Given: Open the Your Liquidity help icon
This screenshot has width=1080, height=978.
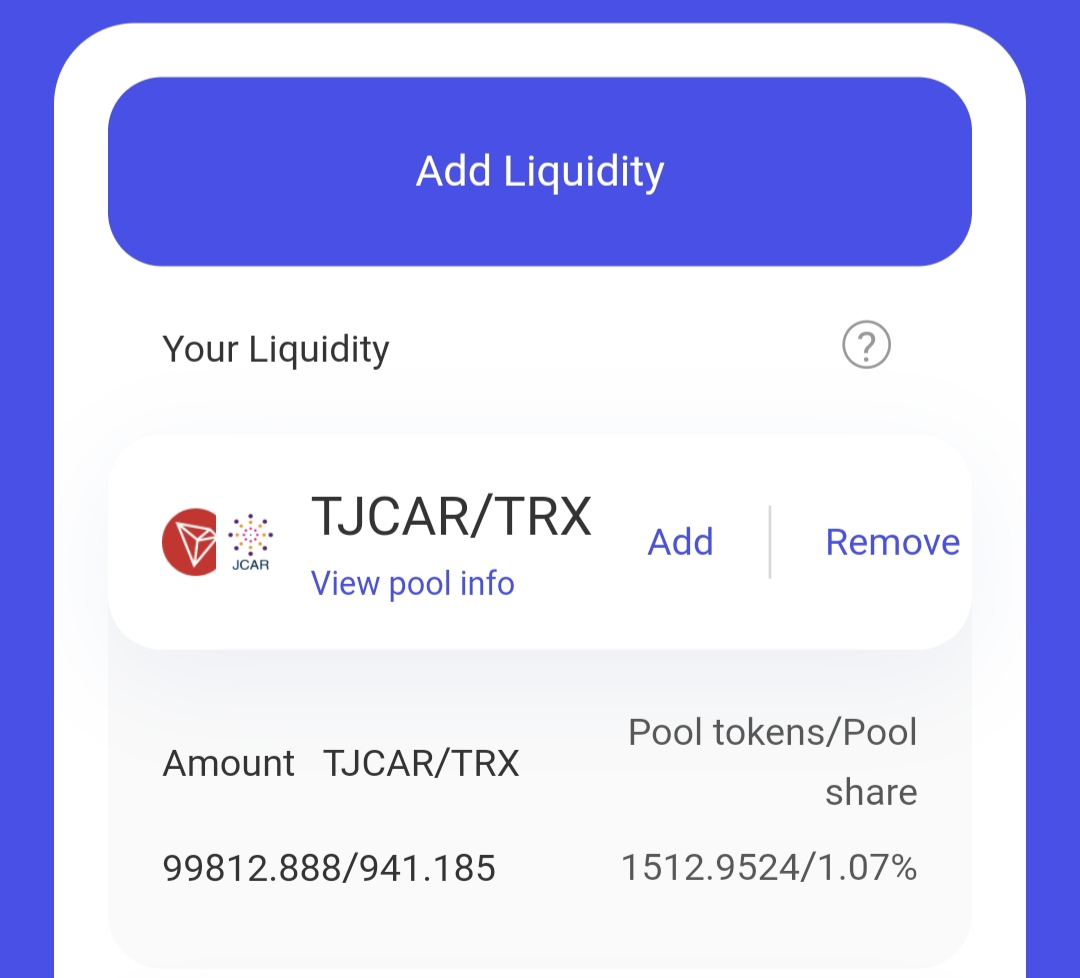Looking at the screenshot, I should click(866, 347).
